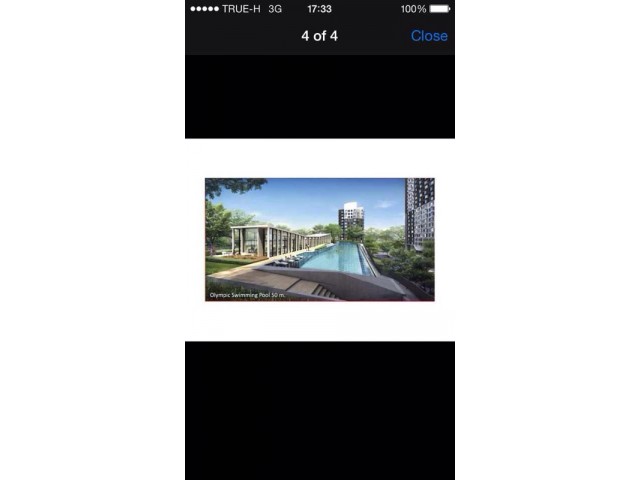Tap the swimming pool photo
The height and width of the screenshot is (480, 640).
pyautogui.click(x=320, y=240)
